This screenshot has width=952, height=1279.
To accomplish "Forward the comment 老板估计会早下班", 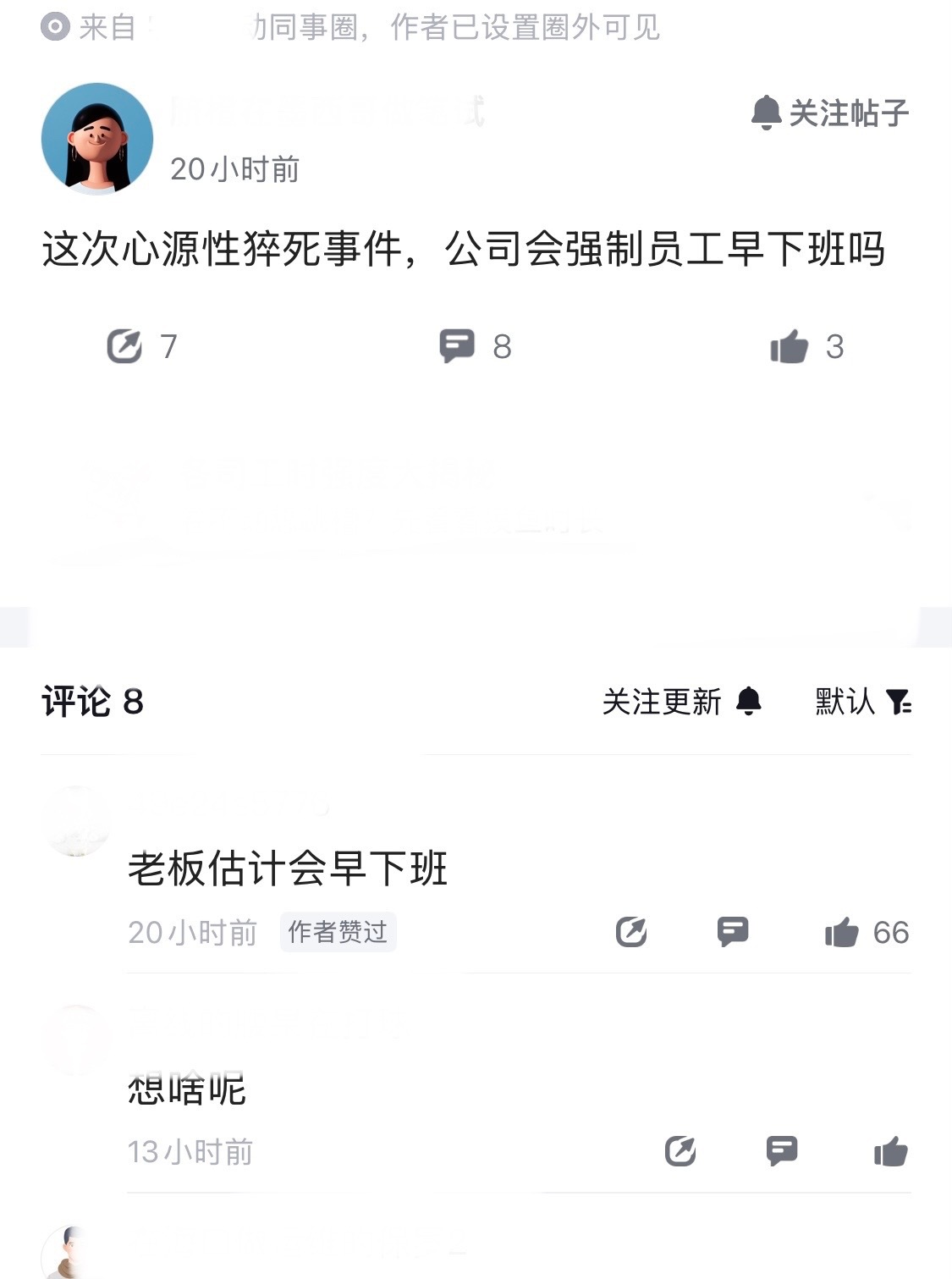I will pos(630,932).
